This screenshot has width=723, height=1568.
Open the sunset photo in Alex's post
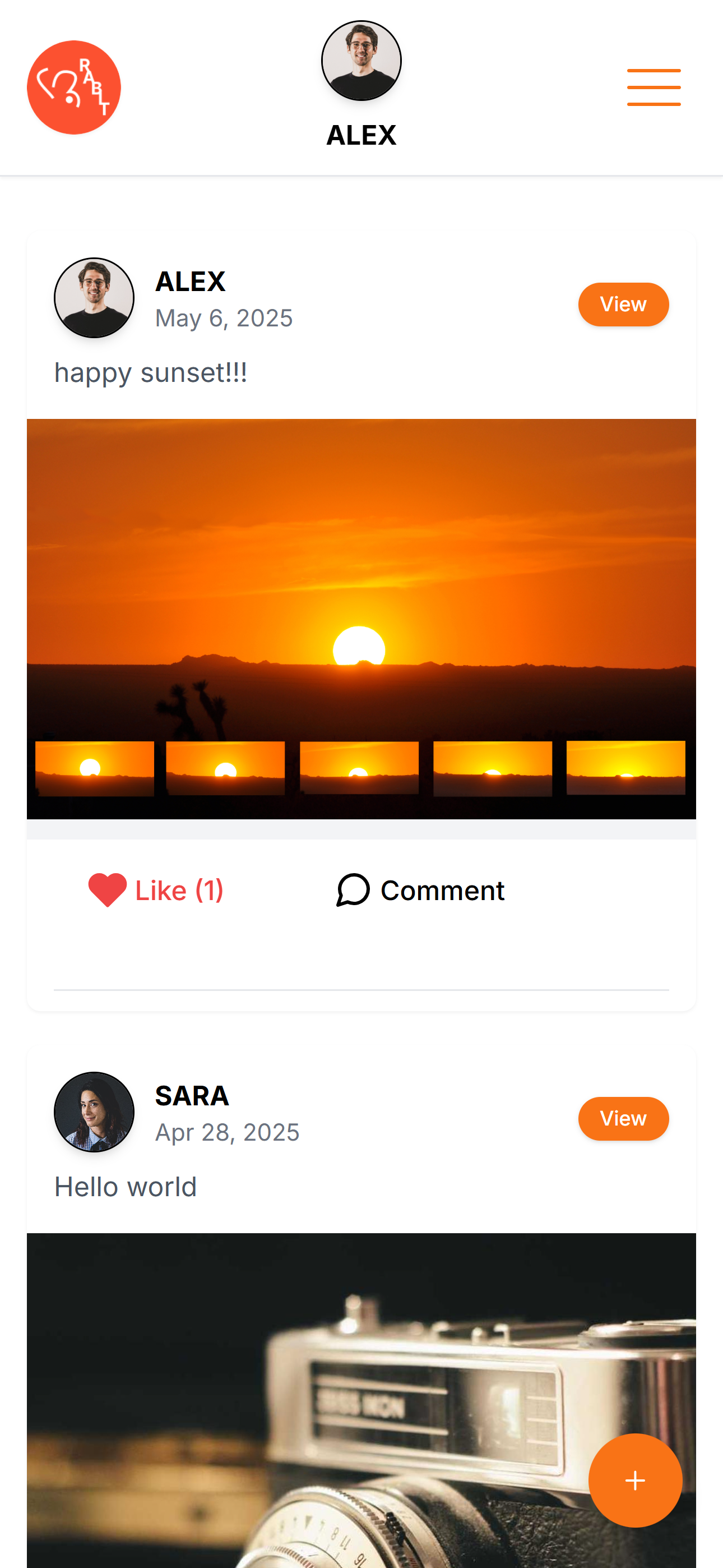[361, 618]
